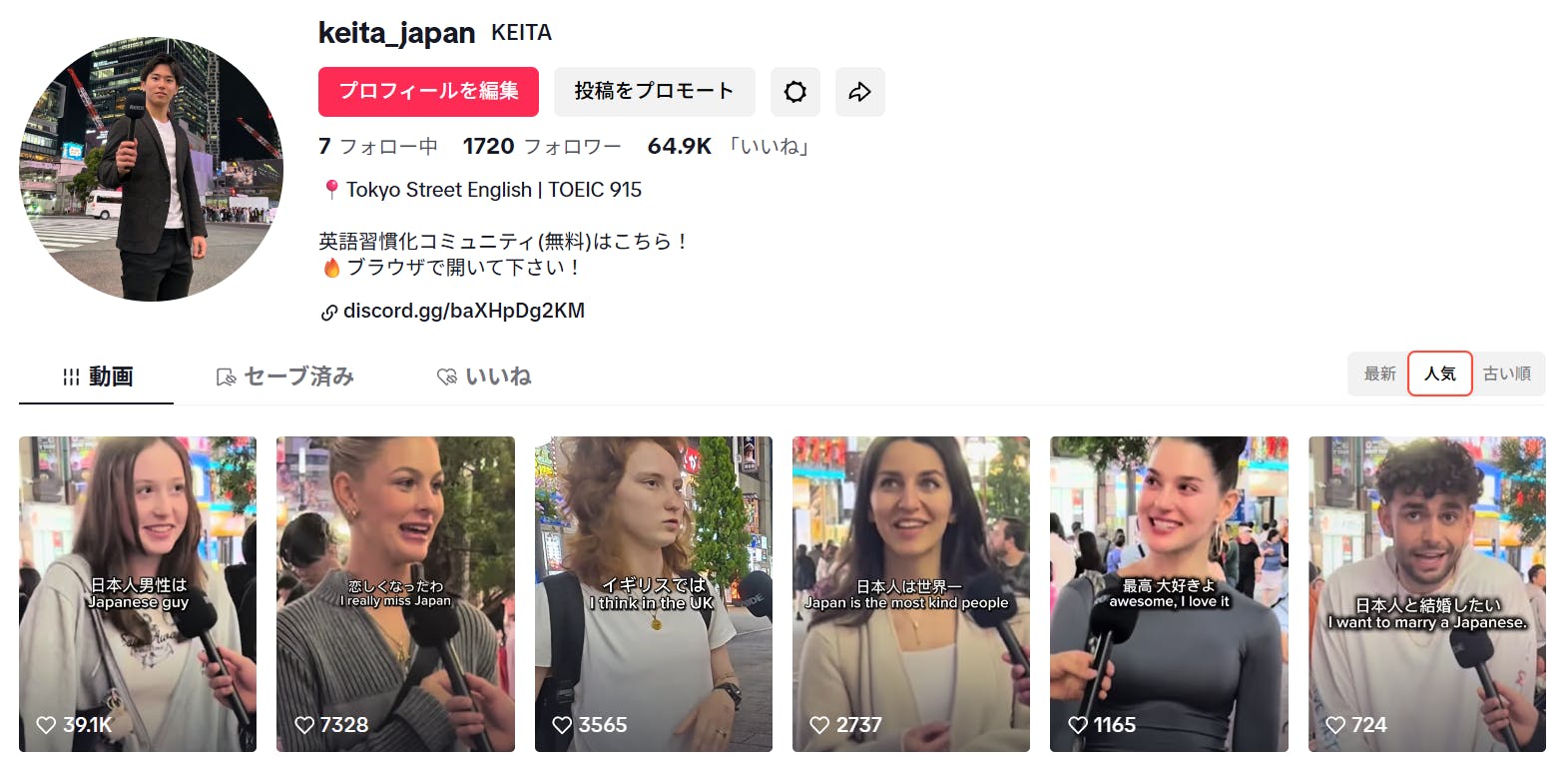View the フォロー中 list
Viewport: 1568px width, 758px height.
(x=378, y=147)
